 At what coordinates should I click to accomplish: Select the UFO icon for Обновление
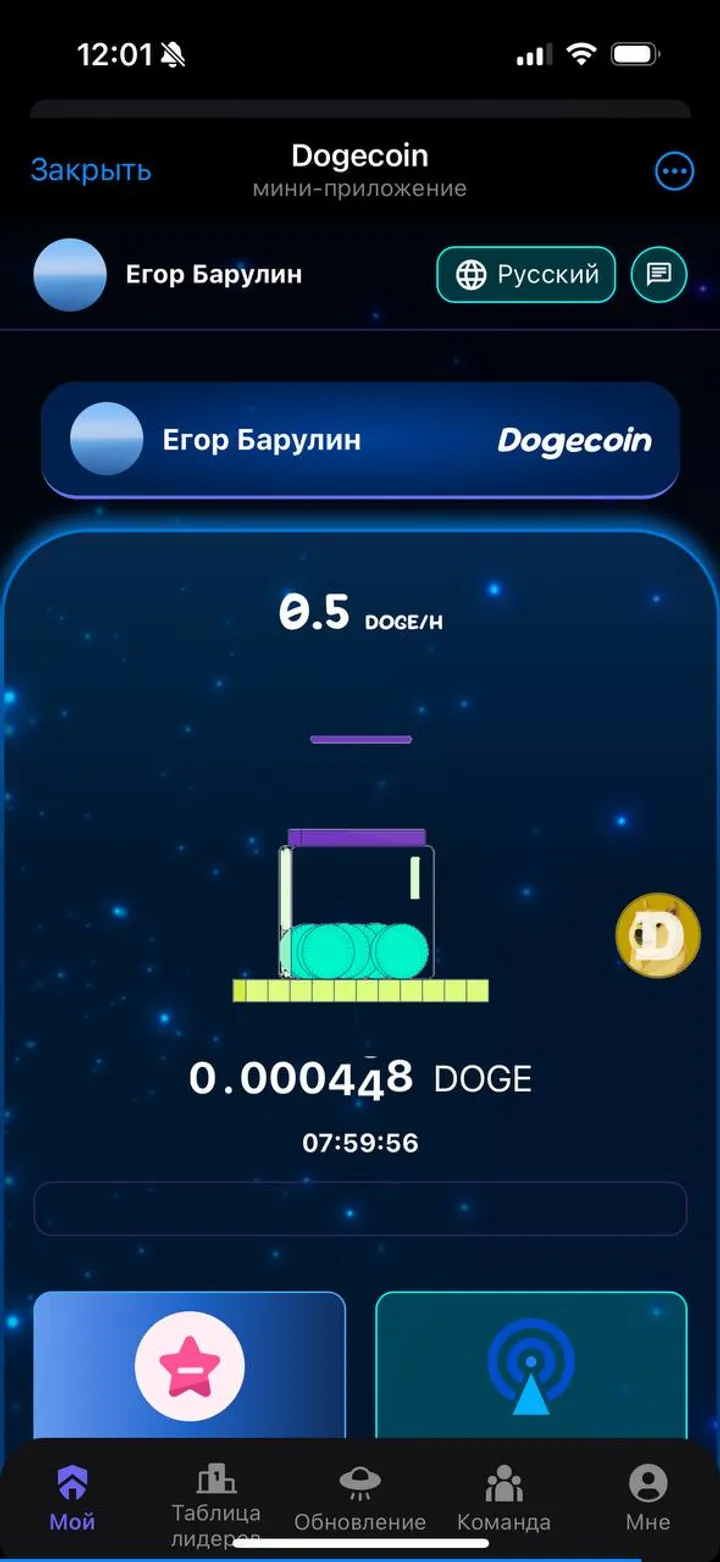pyautogui.click(x=360, y=1480)
